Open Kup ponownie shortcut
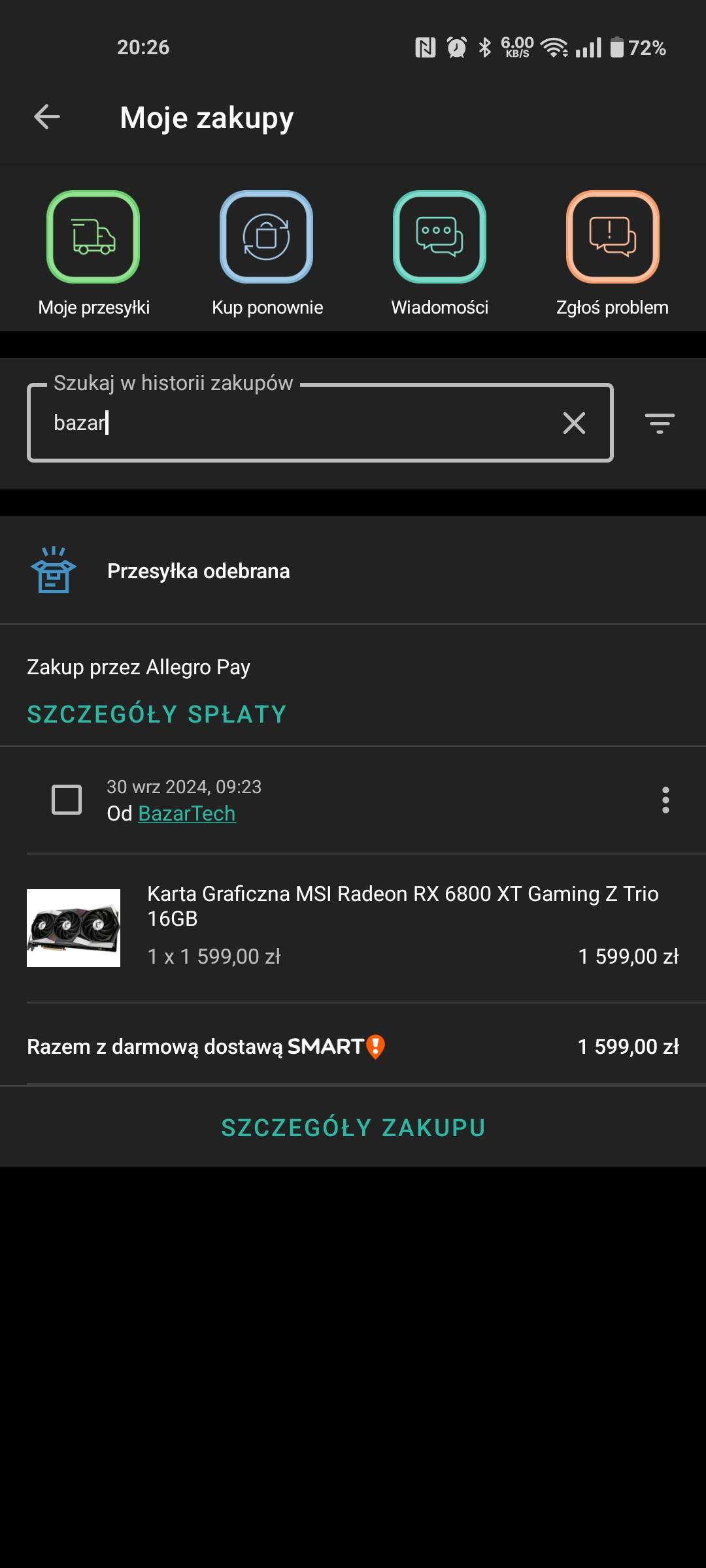 tap(267, 237)
